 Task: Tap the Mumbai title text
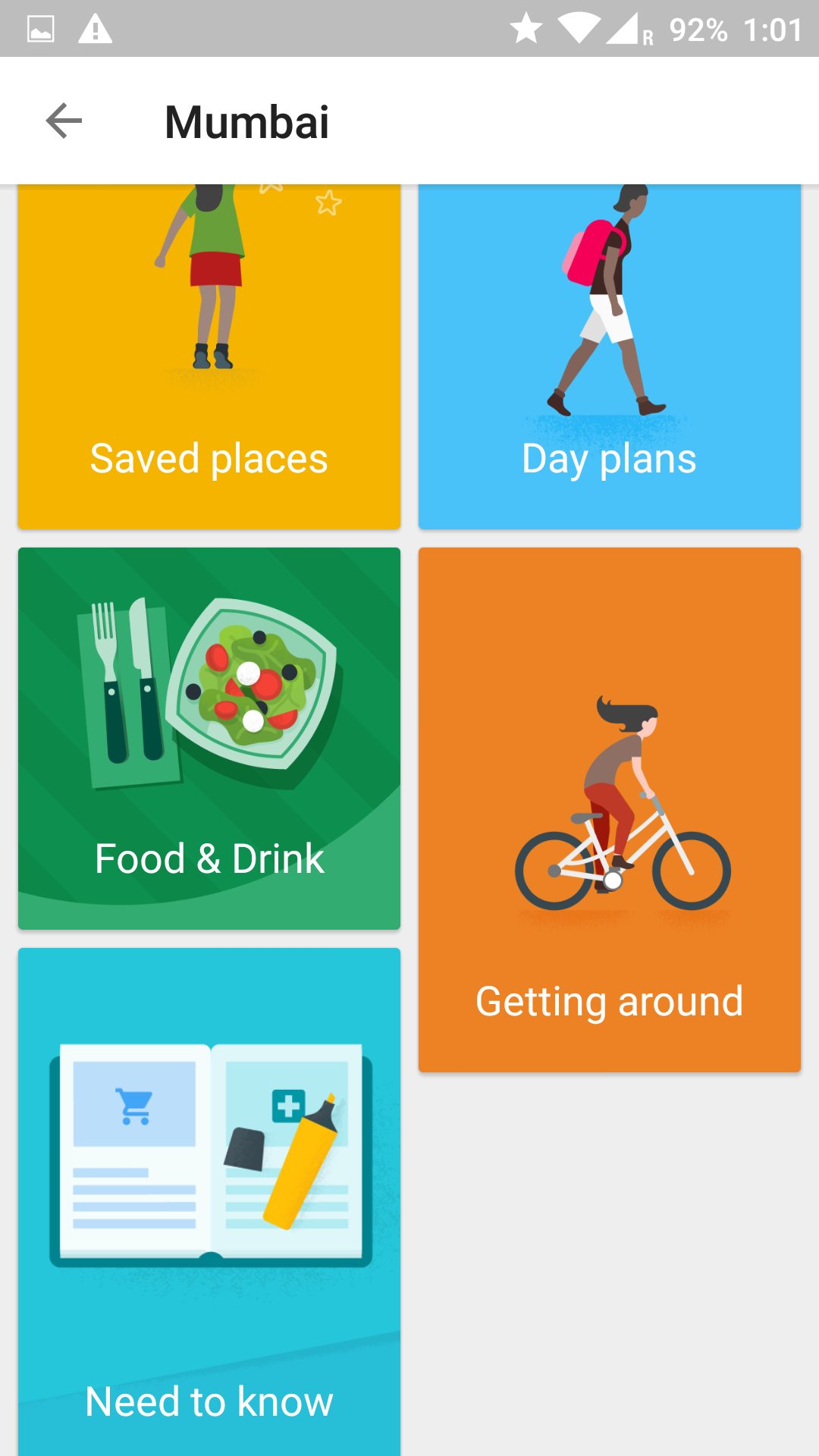pyautogui.click(x=246, y=121)
